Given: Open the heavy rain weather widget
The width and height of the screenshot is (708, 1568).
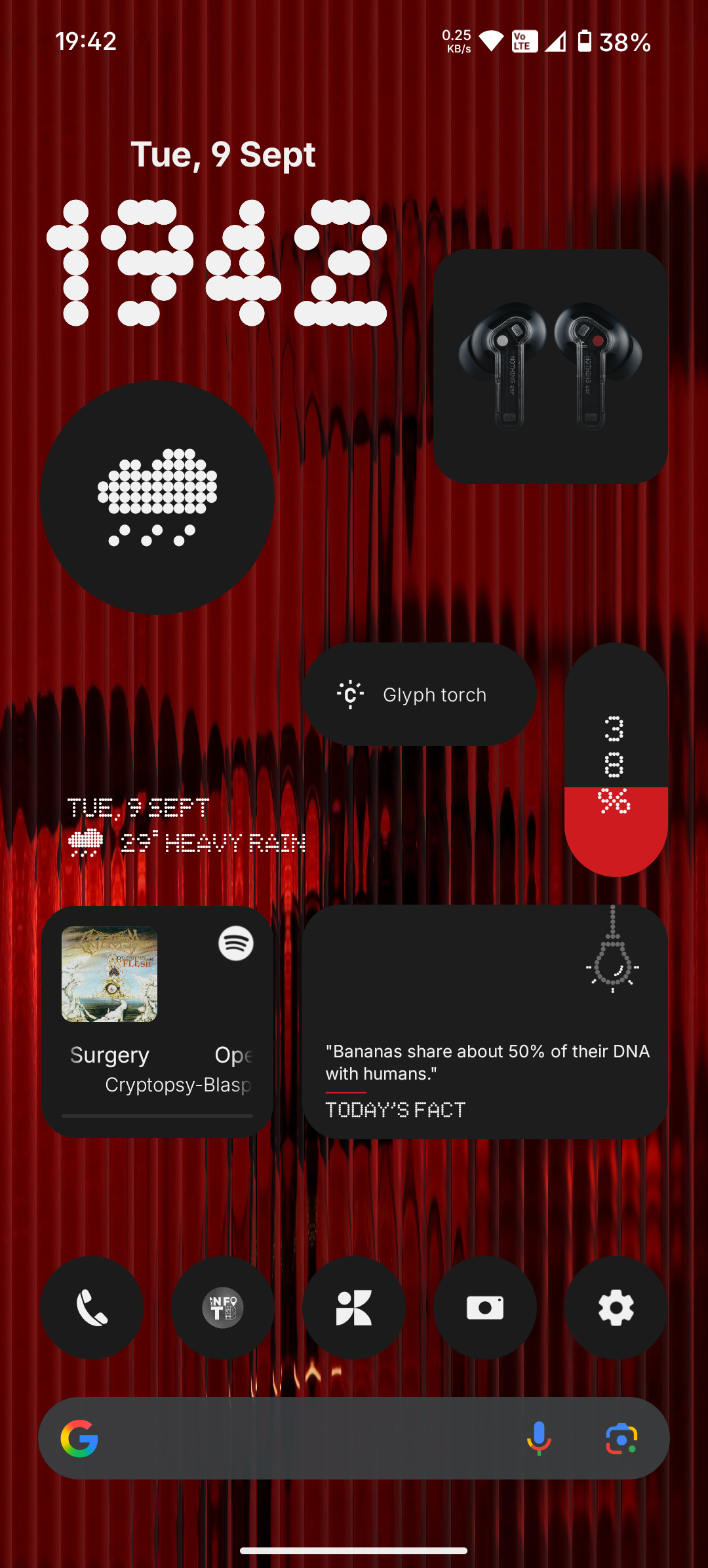Looking at the screenshot, I should 157,498.
